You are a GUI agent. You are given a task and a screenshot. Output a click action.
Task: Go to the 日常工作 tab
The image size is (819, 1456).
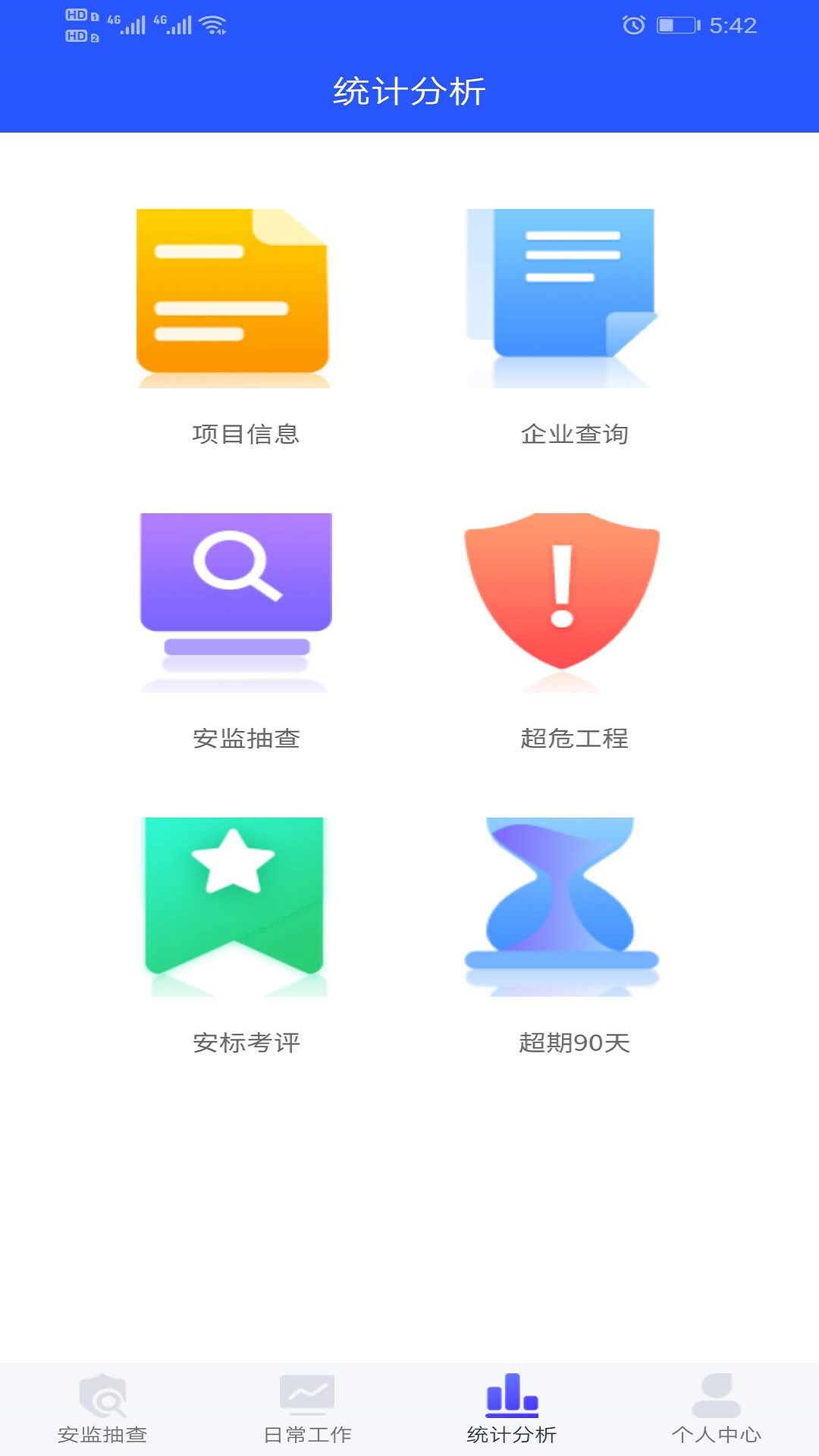click(307, 1409)
